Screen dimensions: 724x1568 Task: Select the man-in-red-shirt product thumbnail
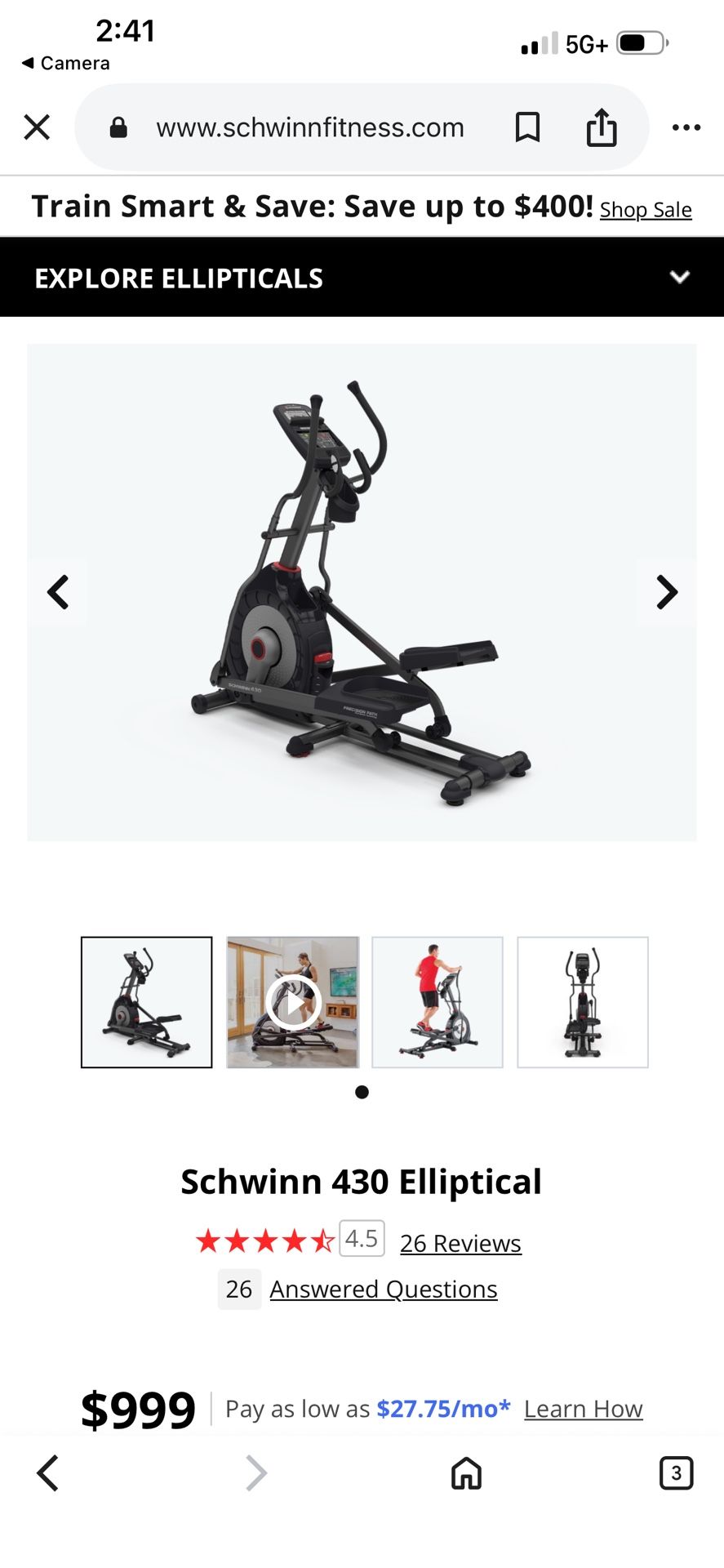pyautogui.click(x=437, y=1001)
